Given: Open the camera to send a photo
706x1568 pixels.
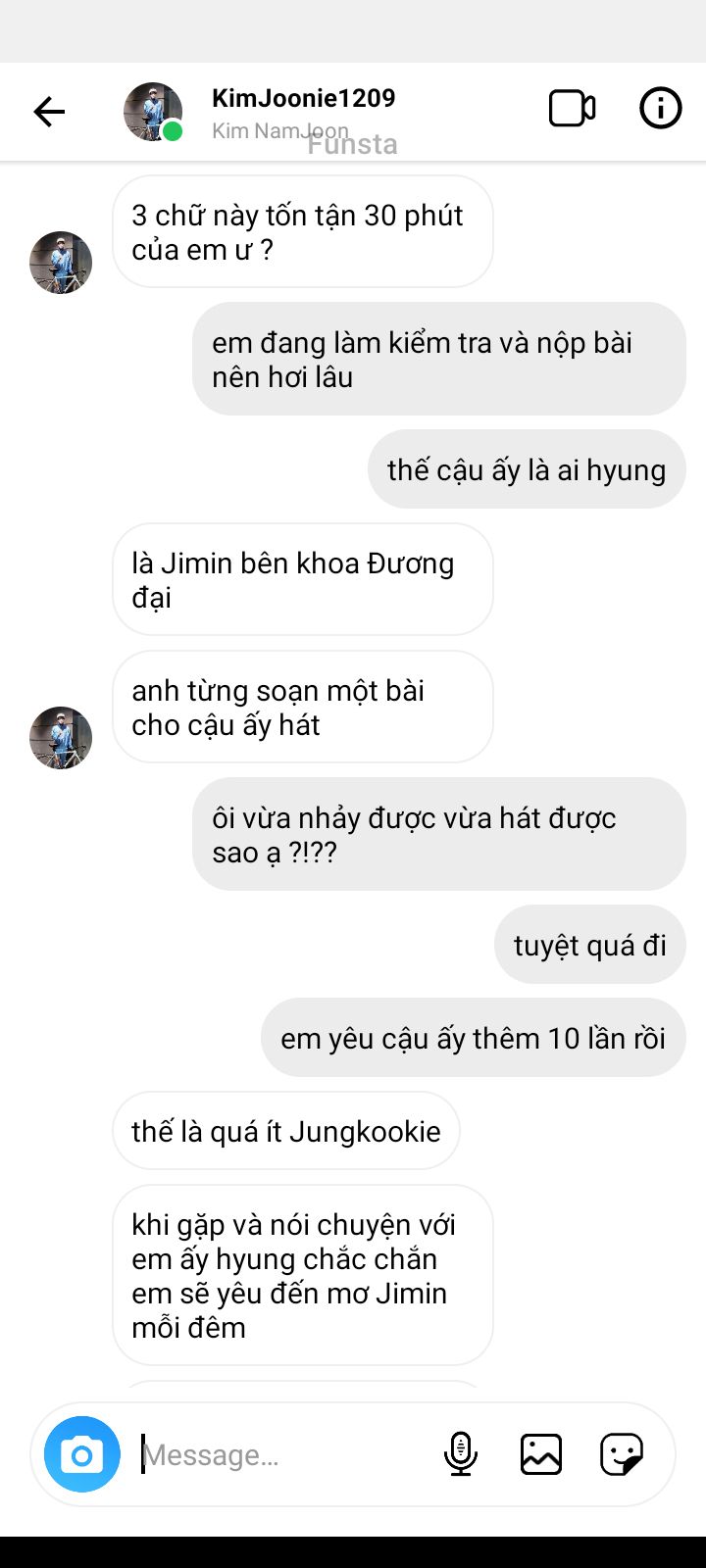Looking at the screenshot, I should click(x=82, y=1454).
